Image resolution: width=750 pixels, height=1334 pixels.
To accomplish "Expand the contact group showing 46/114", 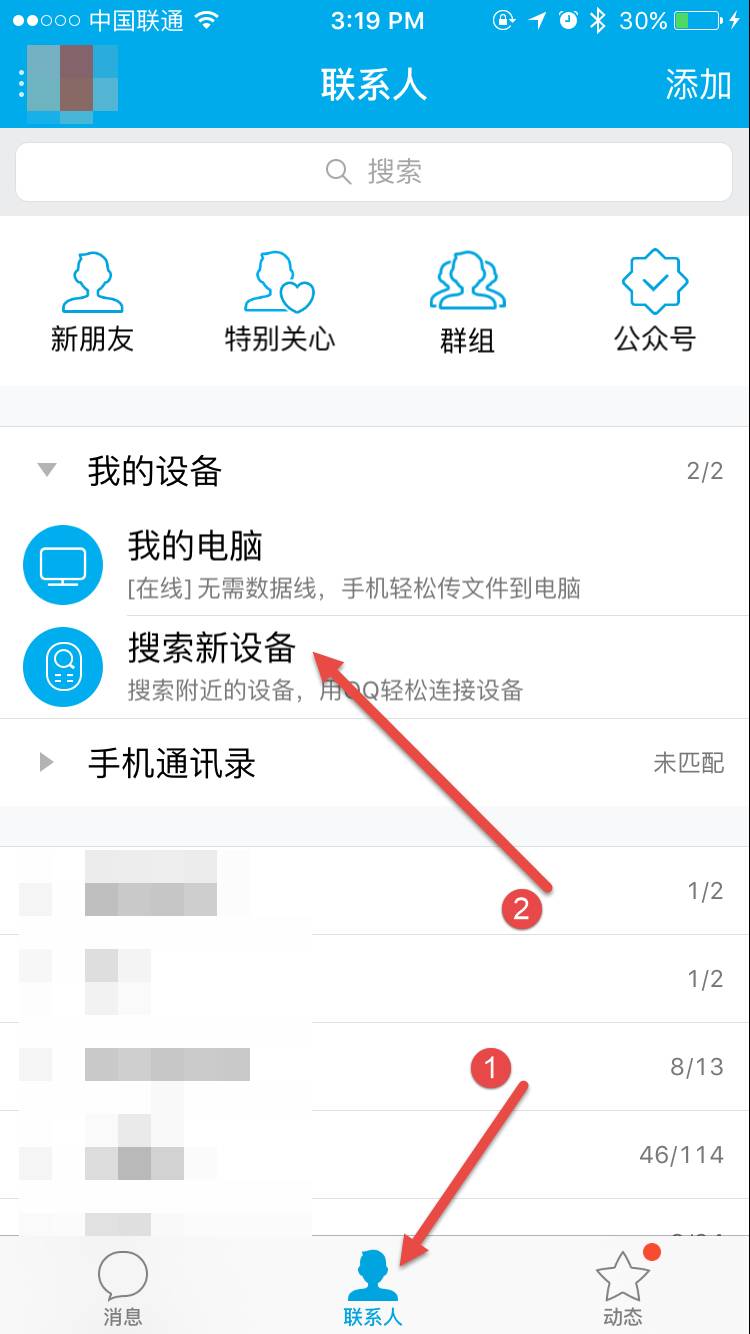I will (x=374, y=1154).
